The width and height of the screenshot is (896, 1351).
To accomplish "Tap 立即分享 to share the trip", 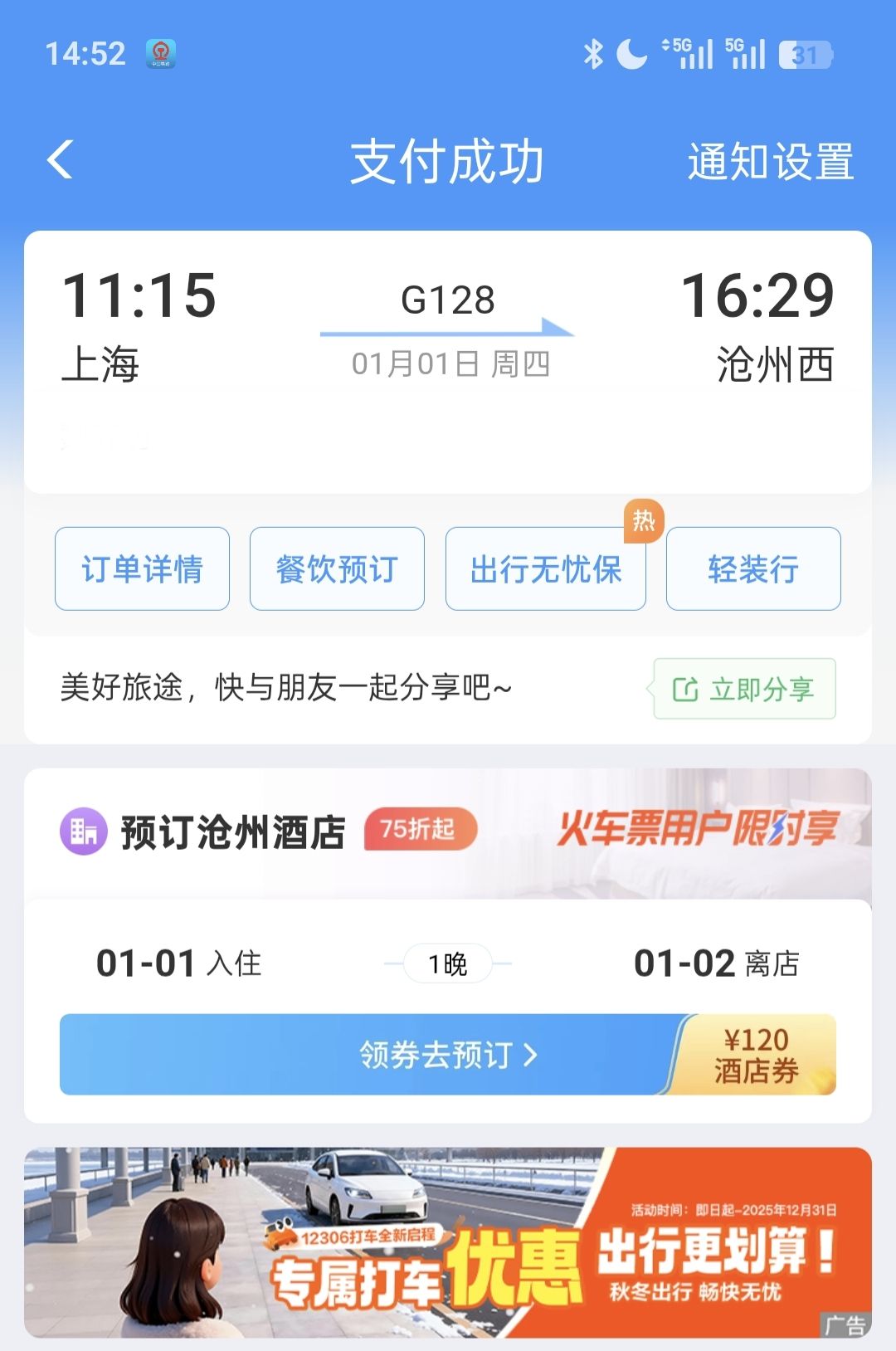I will pos(744,689).
